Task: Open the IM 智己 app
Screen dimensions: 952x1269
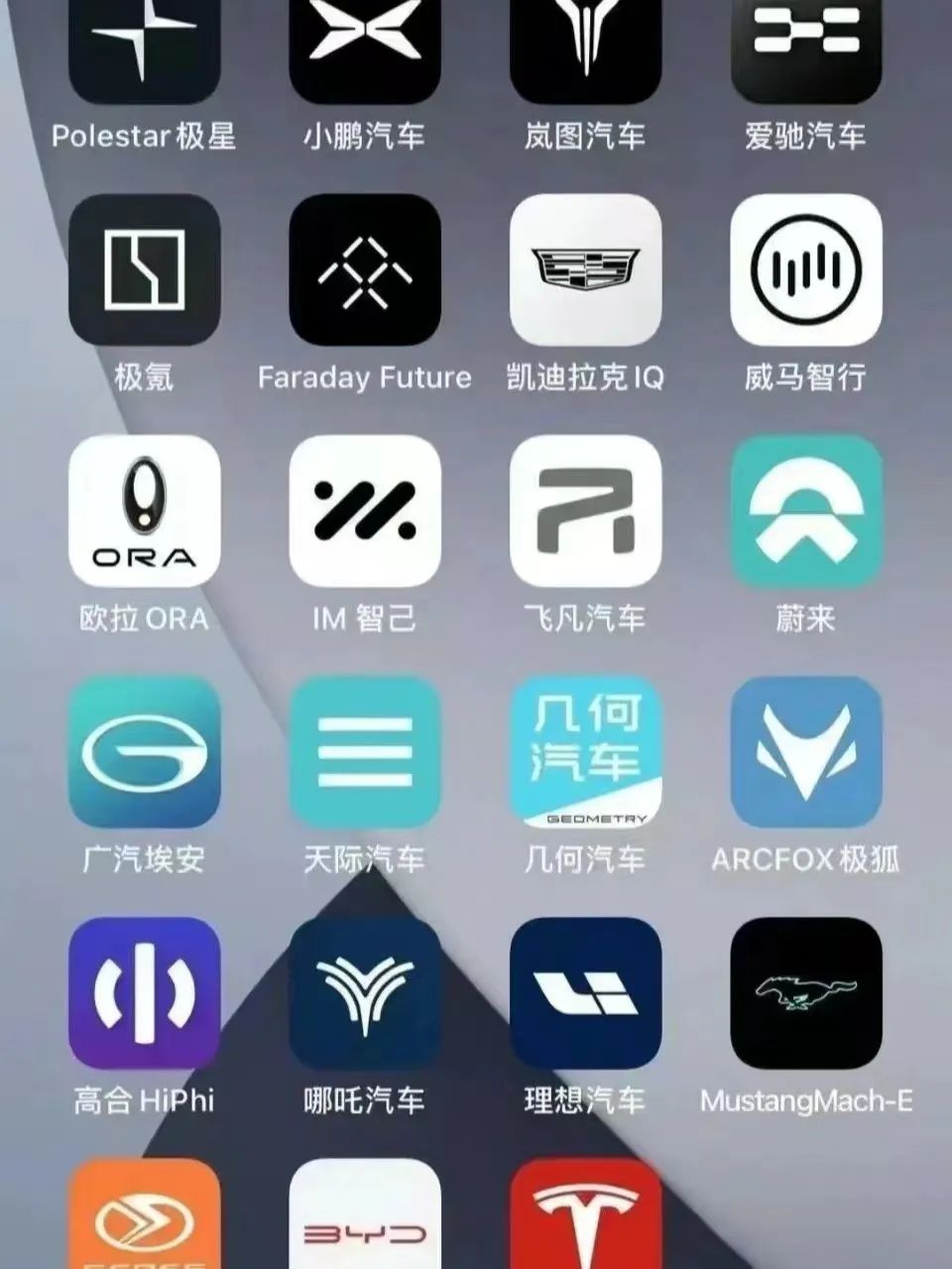Action: click(x=365, y=511)
